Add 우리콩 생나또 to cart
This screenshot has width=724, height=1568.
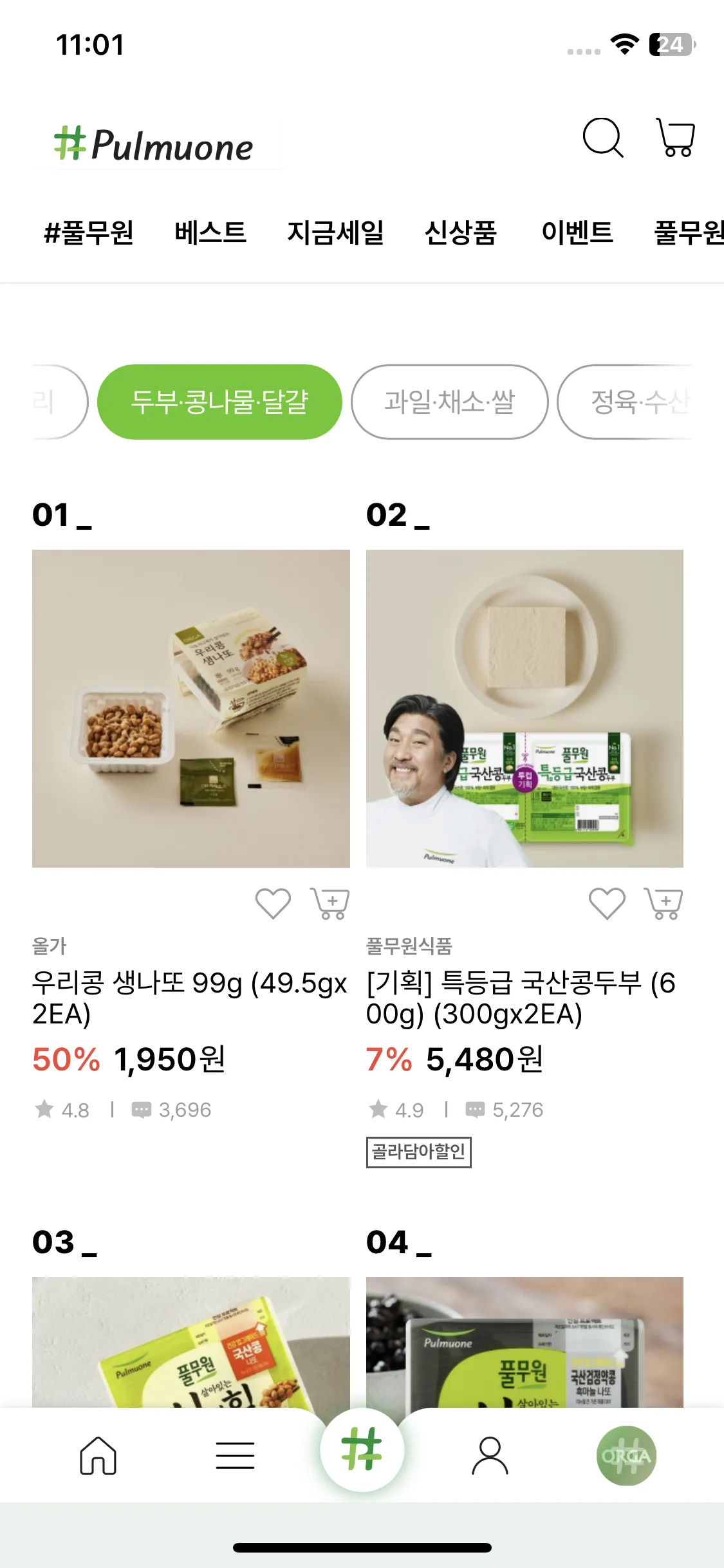[x=330, y=903]
